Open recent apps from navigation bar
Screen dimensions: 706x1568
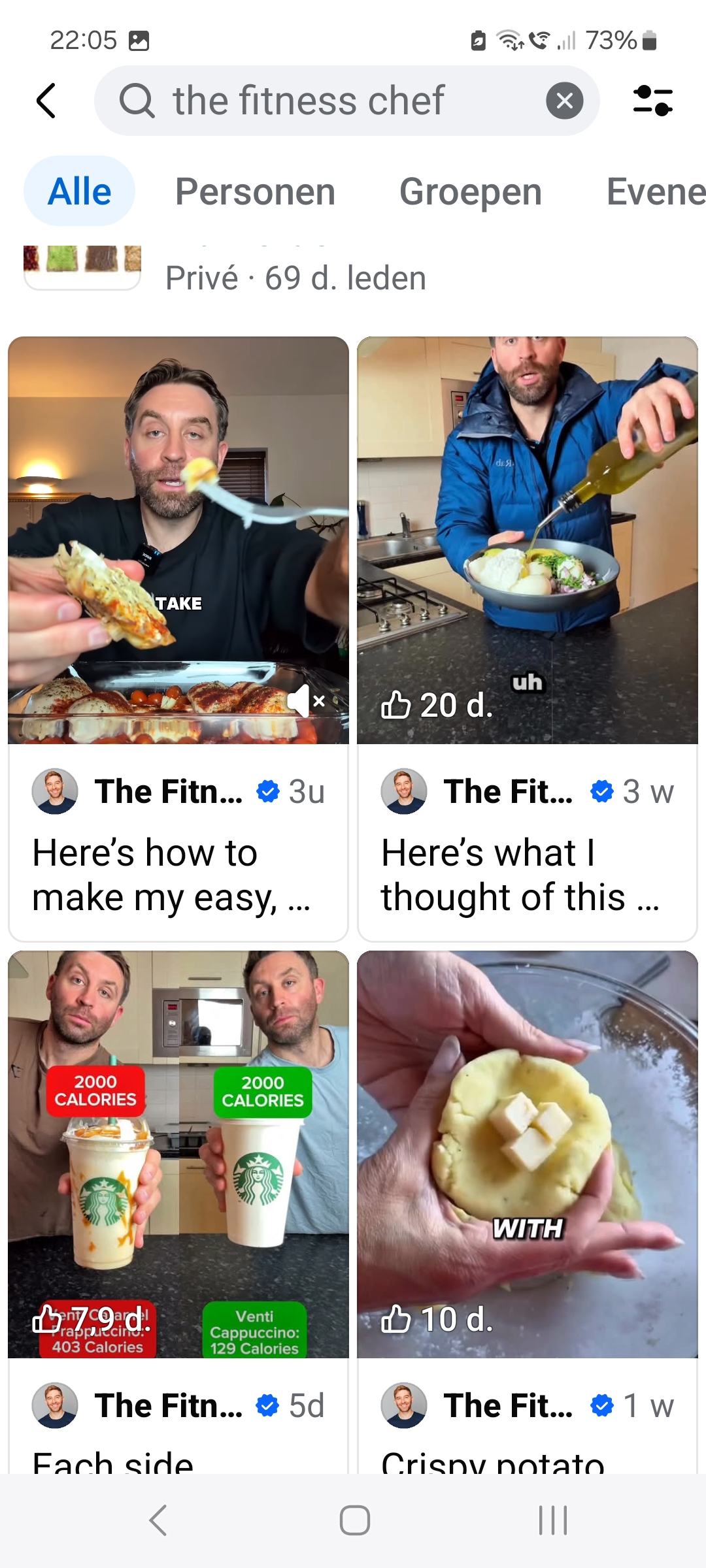(553, 1520)
